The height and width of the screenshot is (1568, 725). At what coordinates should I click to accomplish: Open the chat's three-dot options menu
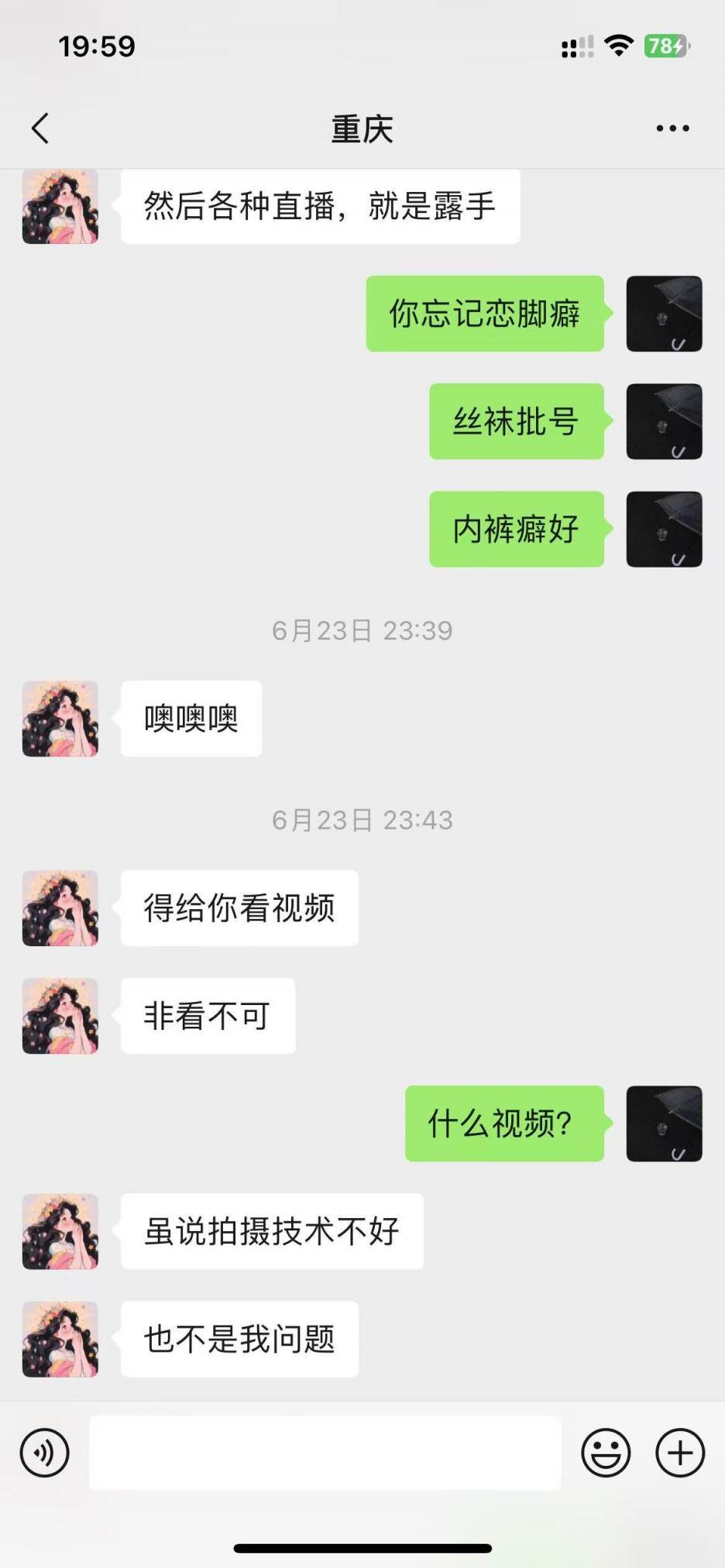[672, 129]
